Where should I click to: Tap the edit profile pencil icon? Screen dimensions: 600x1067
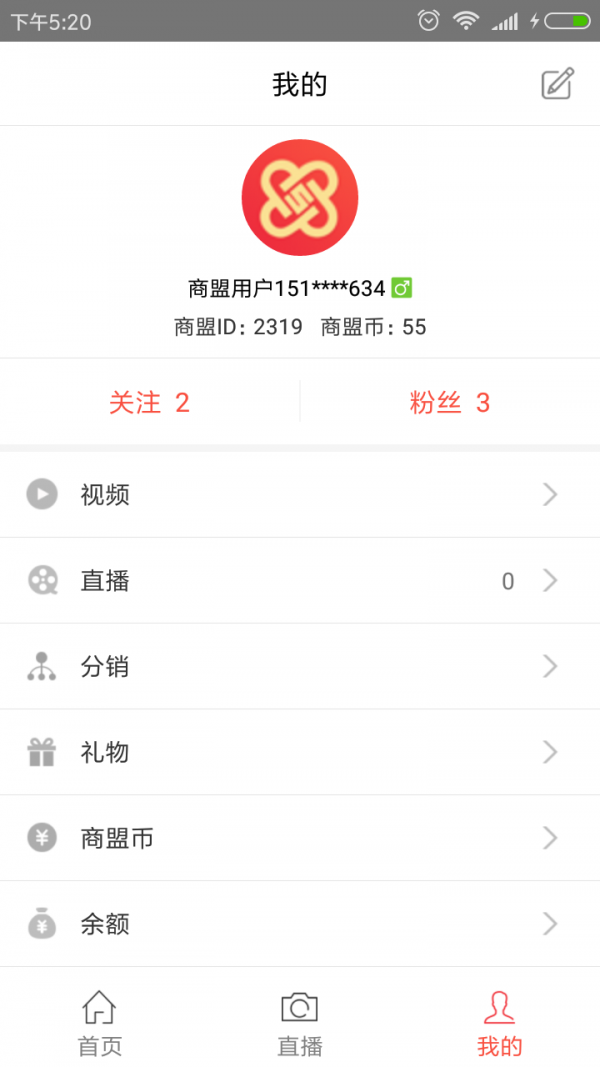(x=557, y=84)
